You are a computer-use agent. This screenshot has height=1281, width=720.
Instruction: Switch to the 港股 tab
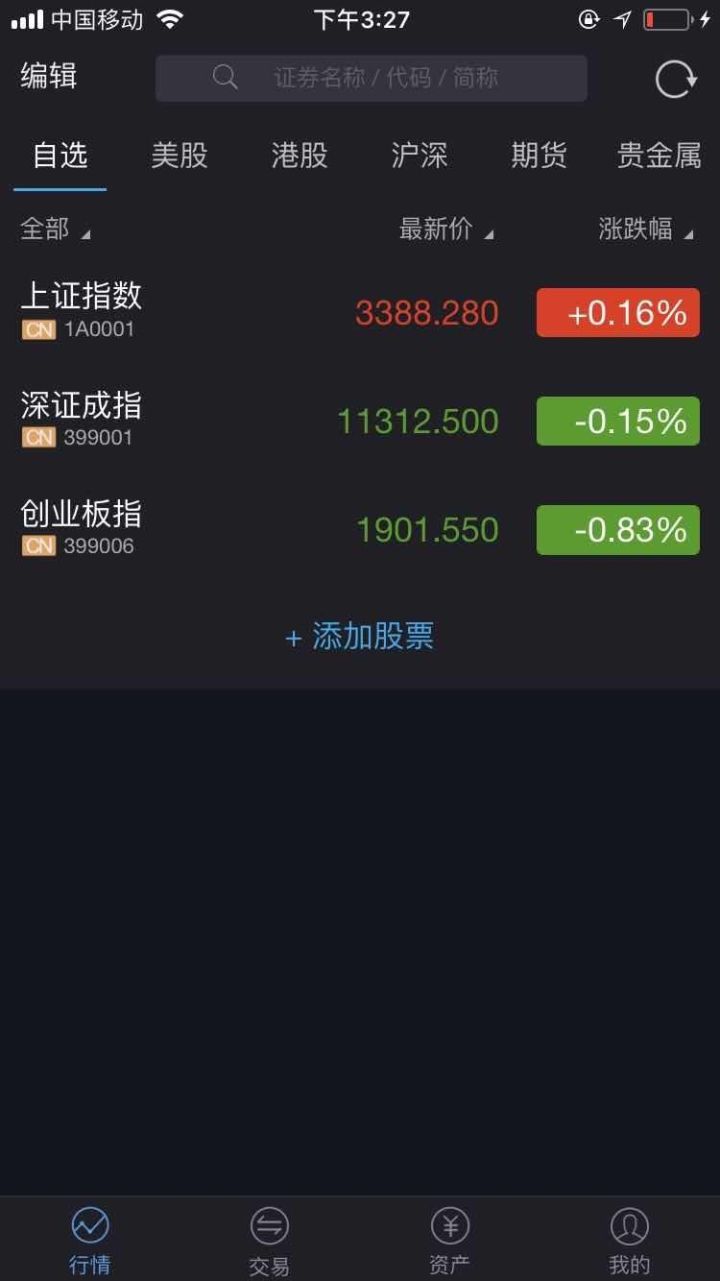point(297,156)
